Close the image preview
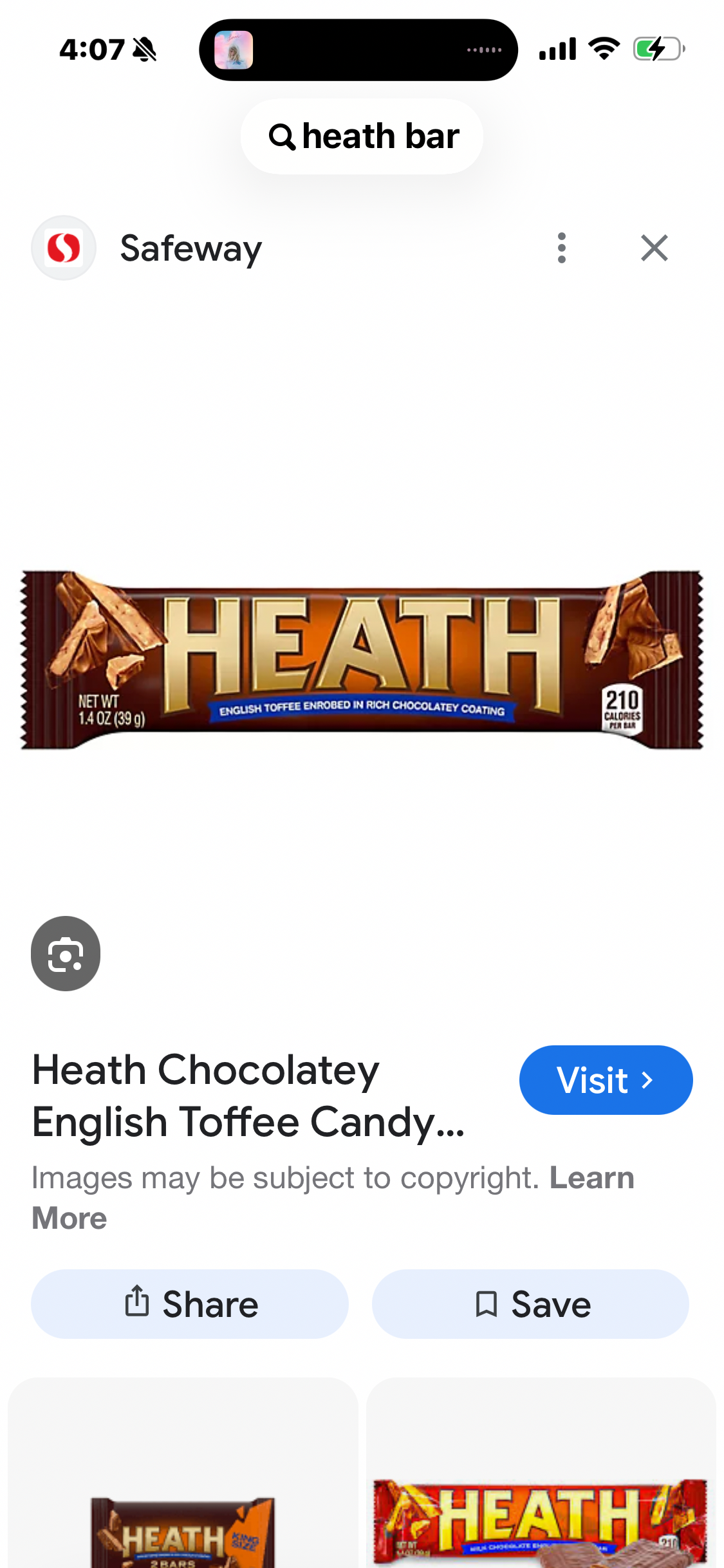The image size is (724, 1568). 654,248
